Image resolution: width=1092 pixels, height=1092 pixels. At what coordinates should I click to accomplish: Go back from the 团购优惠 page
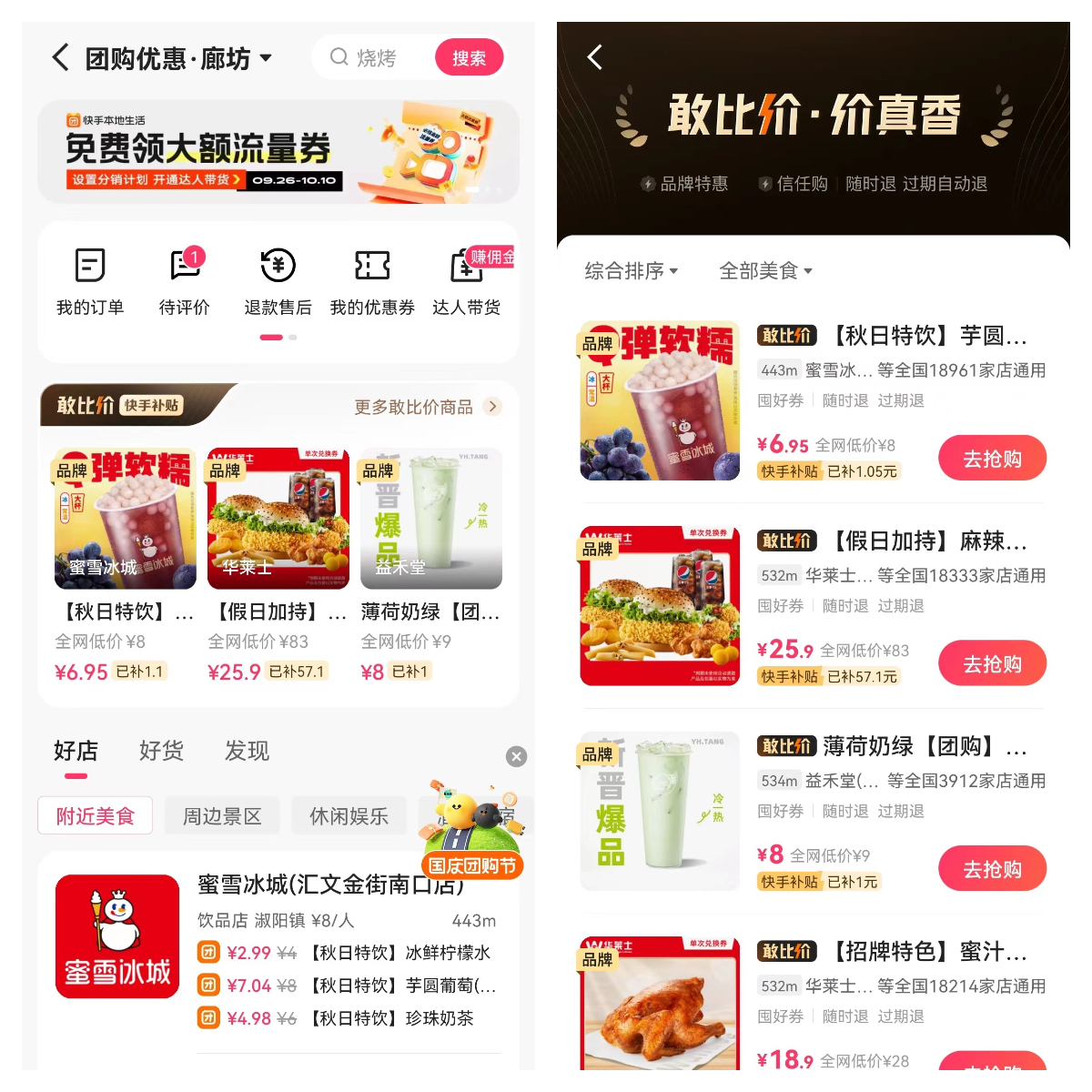(60, 58)
